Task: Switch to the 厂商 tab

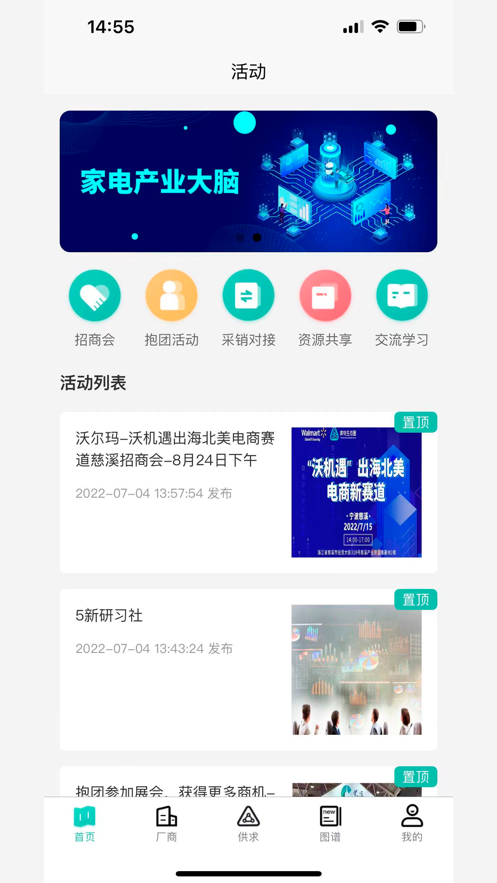Action: 167,824
